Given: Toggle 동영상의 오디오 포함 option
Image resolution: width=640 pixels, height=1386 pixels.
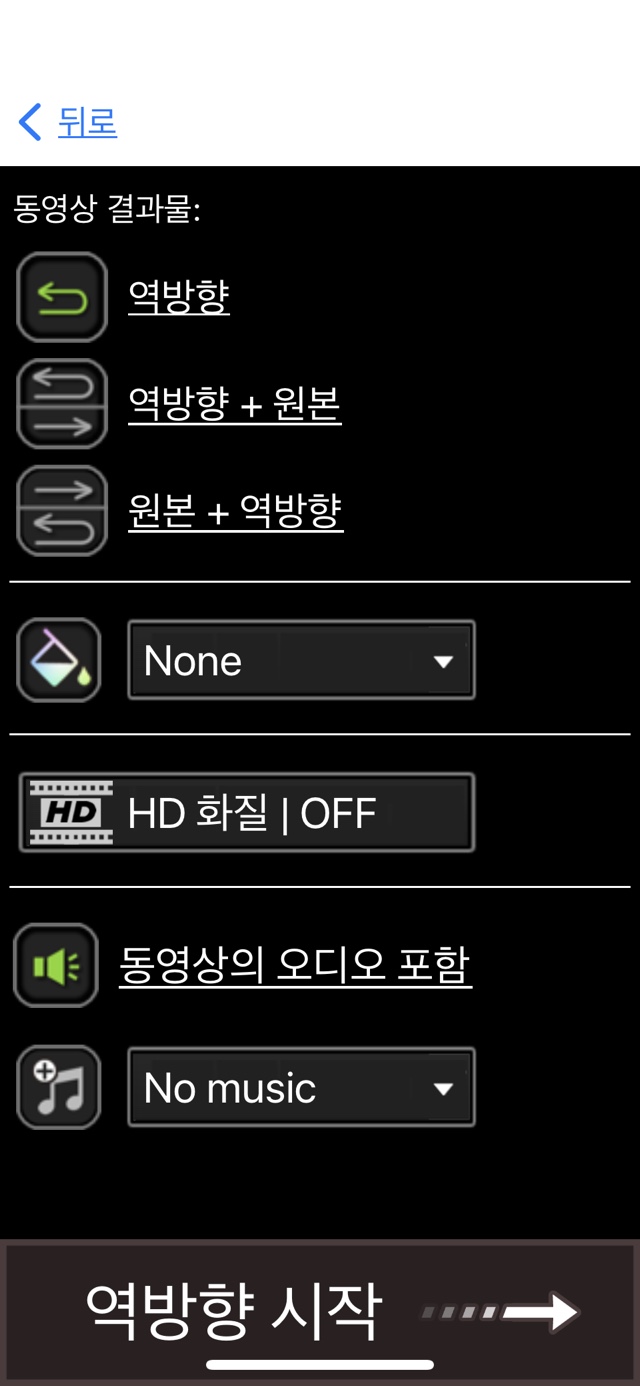Looking at the screenshot, I should [295, 965].
